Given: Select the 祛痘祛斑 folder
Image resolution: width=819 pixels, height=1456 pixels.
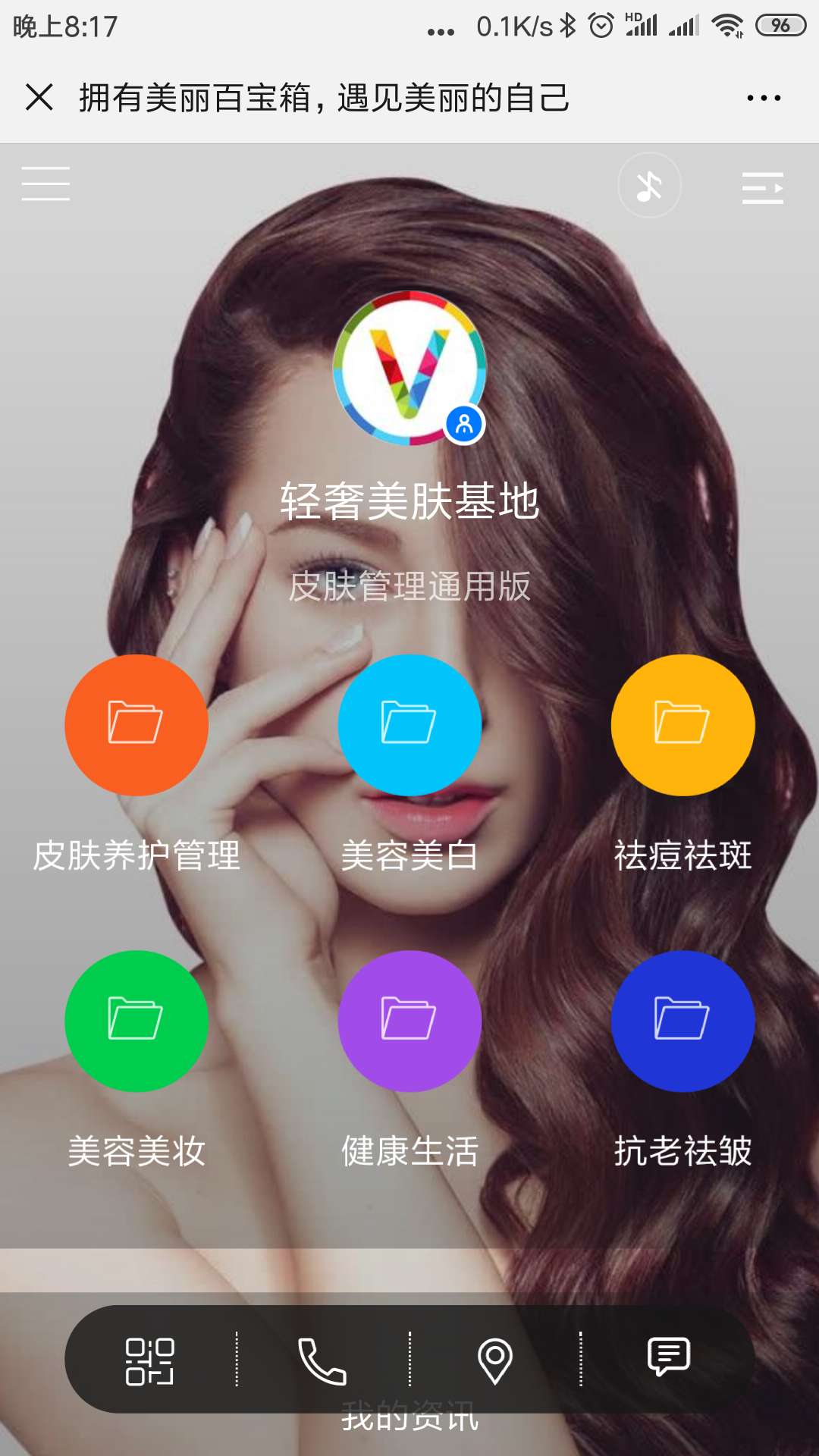Looking at the screenshot, I should point(682,725).
